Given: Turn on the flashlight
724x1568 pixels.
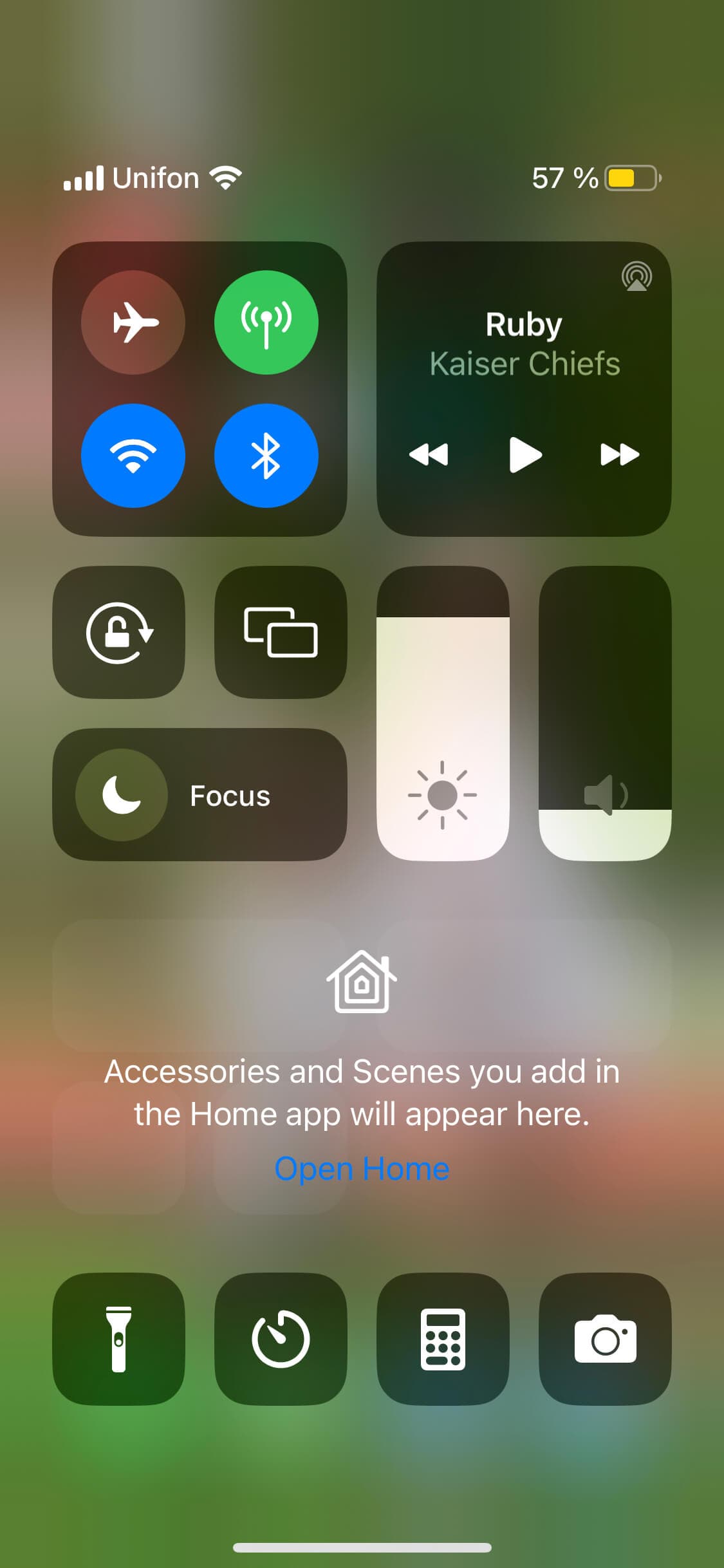Looking at the screenshot, I should [119, 1339].
